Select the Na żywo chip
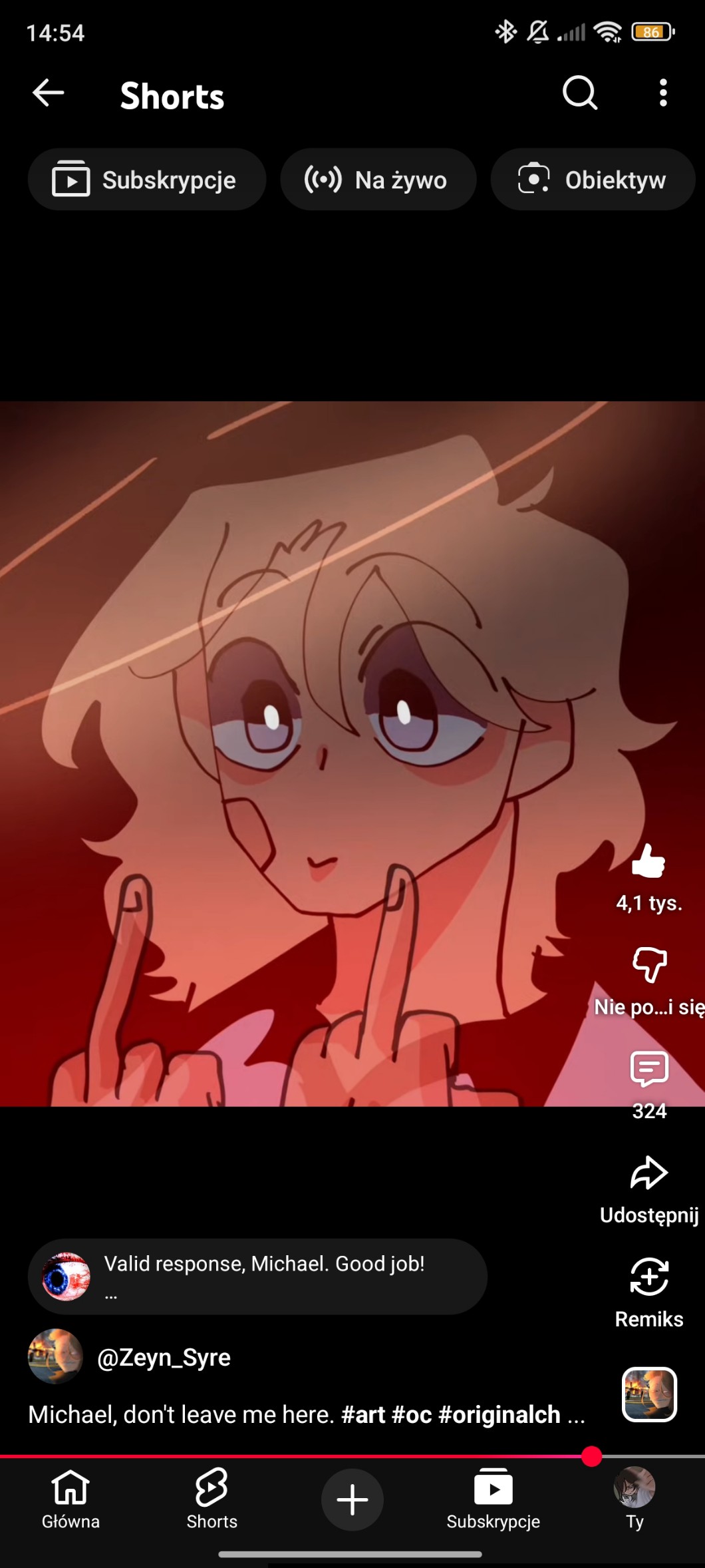This screenshot has height=1568, width=705. tap(378, 180)
